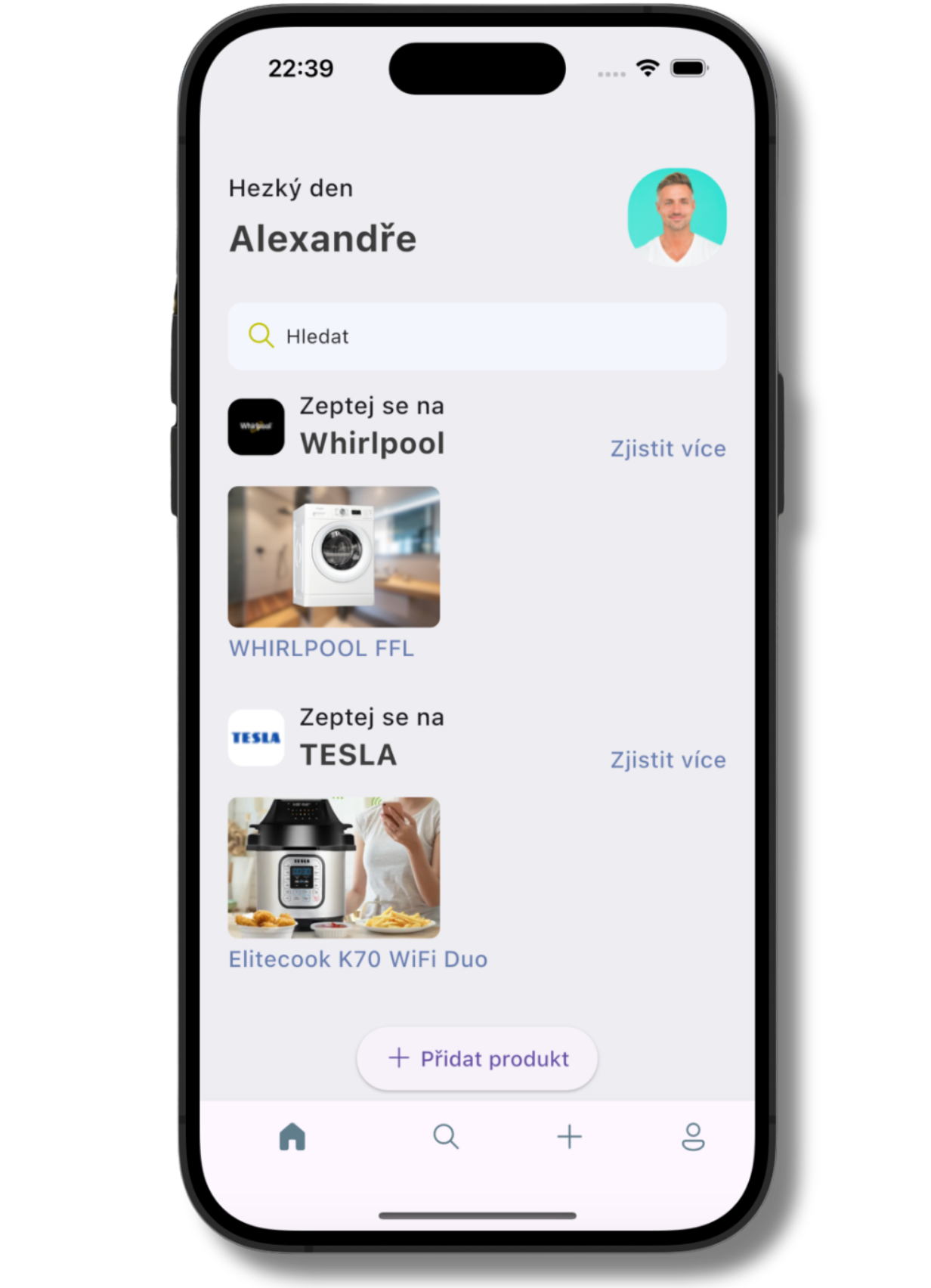The height and width of the screenshot is (1288, 931).
Task: Open the Elitecook K70 WiFi Duo card
Action: click(333, 868)
